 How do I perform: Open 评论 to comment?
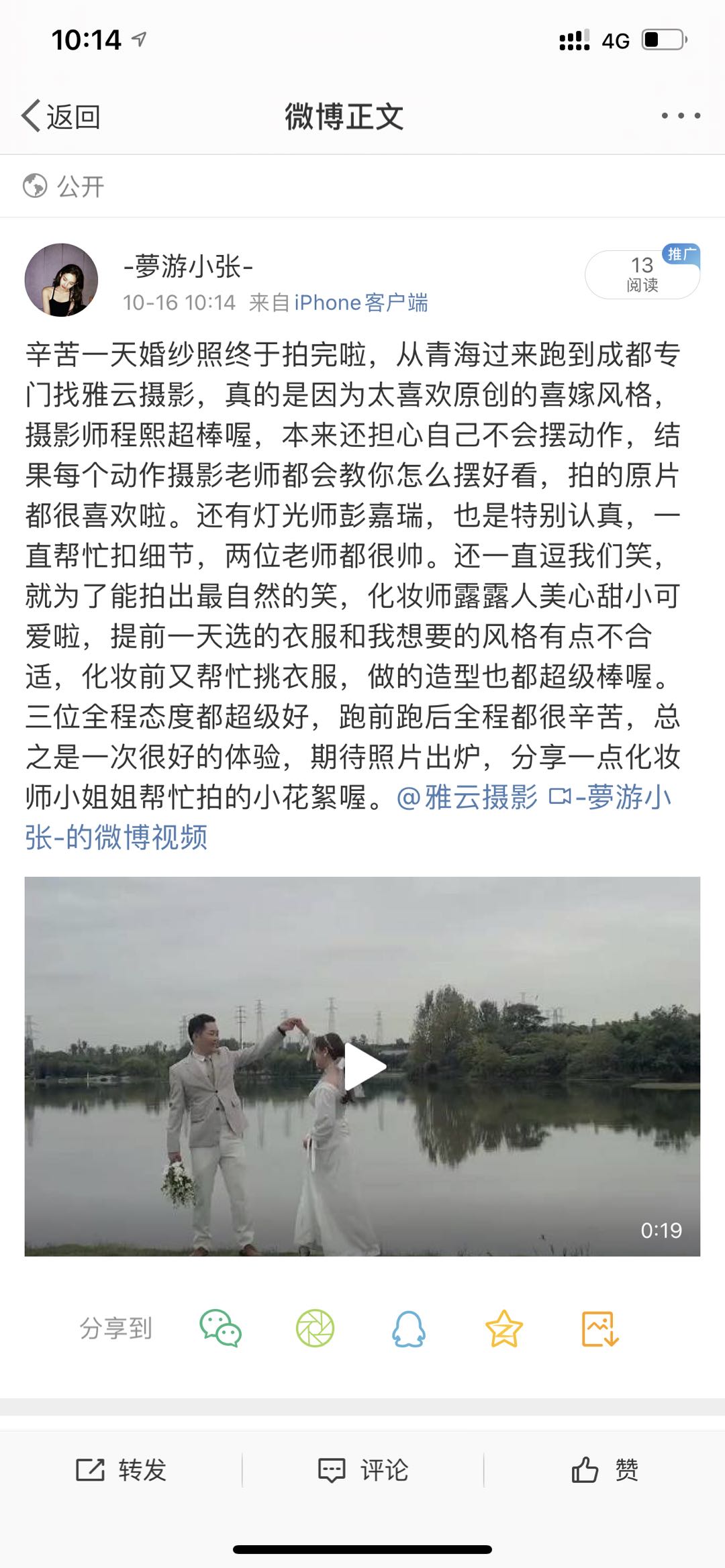363,1470
